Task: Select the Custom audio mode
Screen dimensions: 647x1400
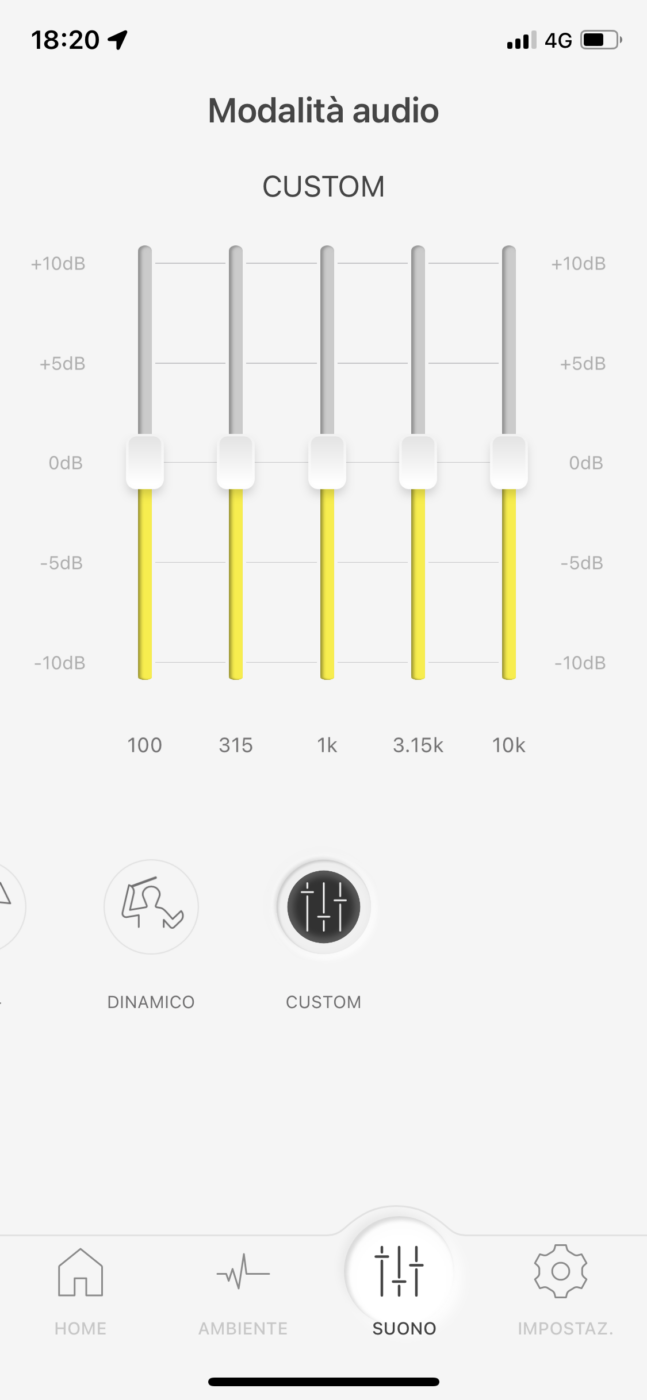Action: coord(323,908)
